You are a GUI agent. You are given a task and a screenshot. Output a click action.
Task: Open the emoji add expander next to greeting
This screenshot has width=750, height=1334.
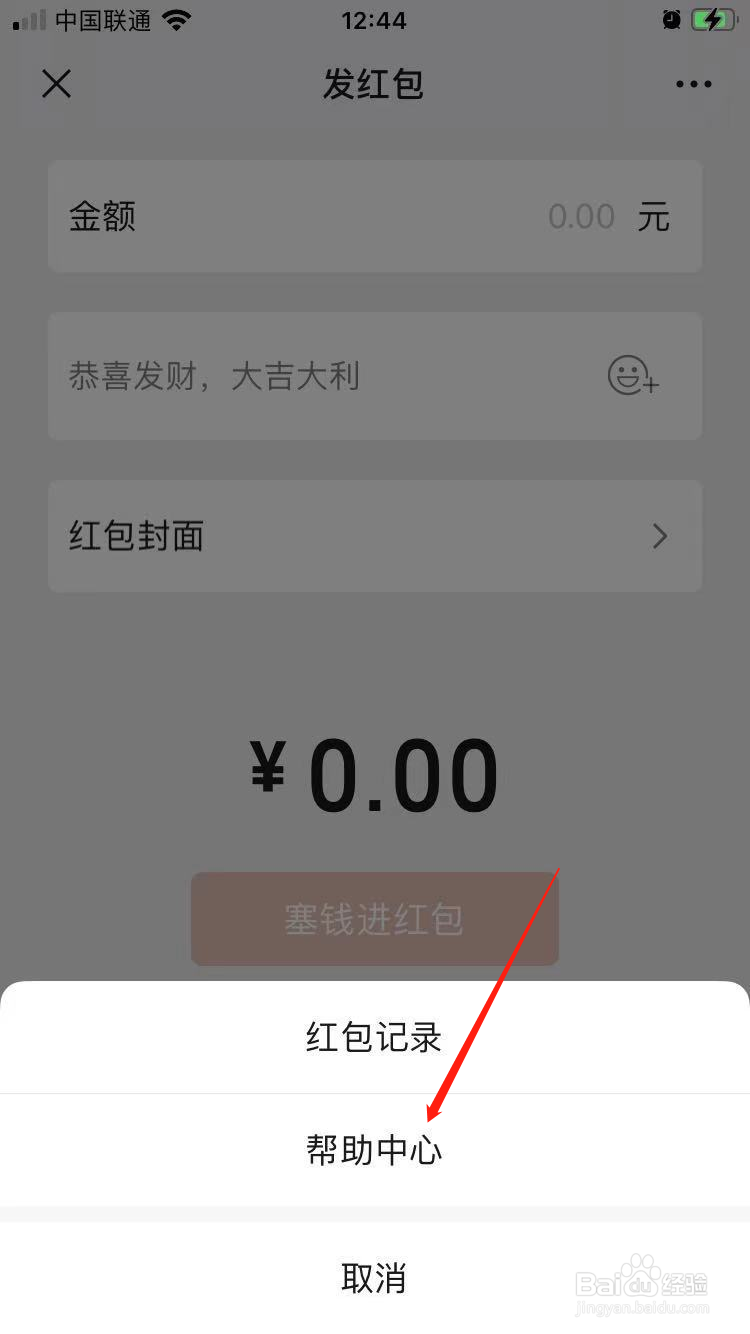[632, 376]
